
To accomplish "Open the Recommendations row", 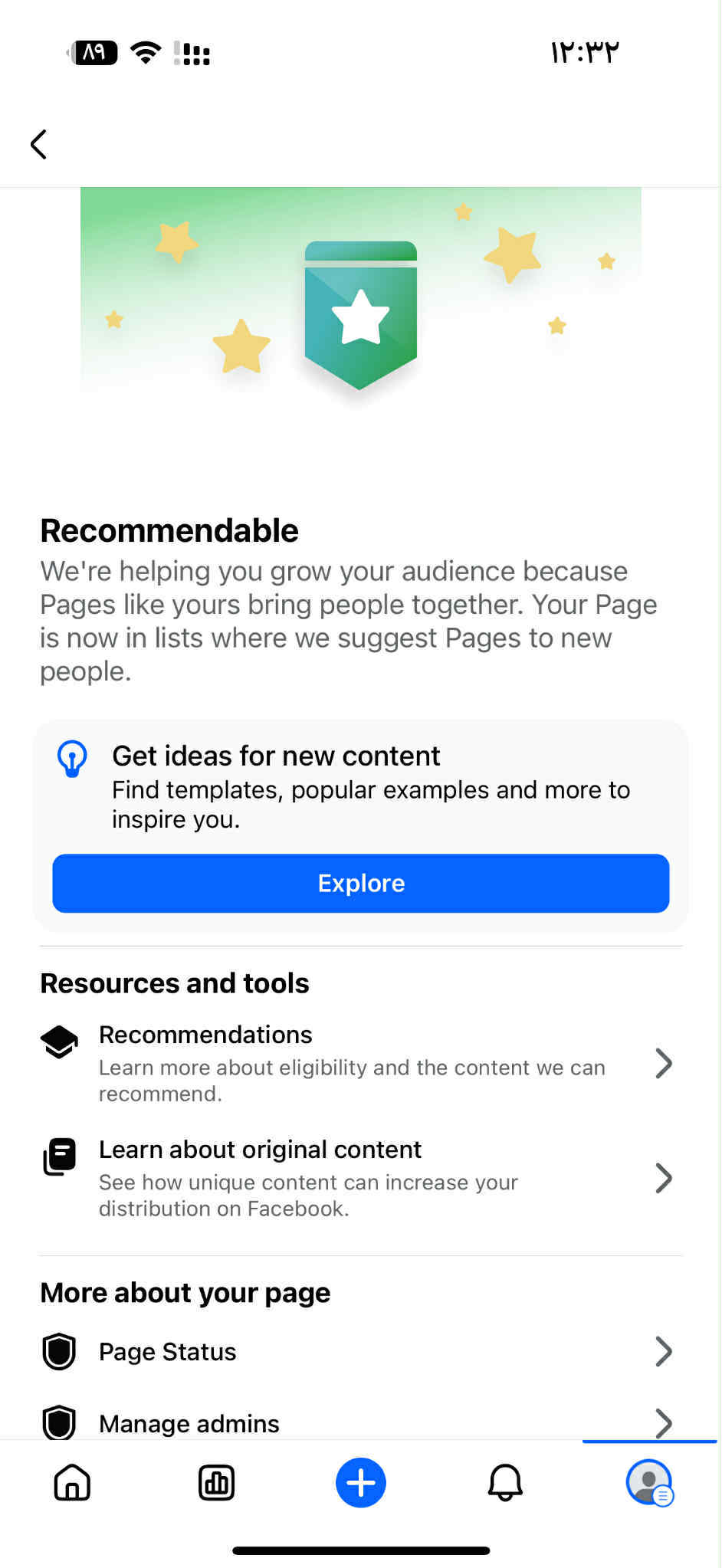I will (359, 1062).
